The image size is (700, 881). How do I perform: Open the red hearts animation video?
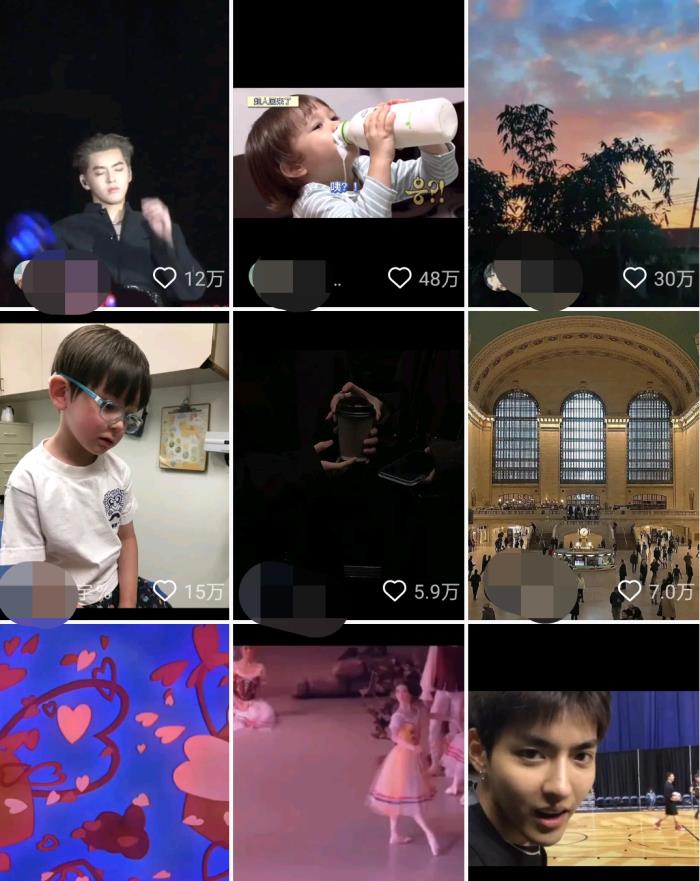click(114, 752)
